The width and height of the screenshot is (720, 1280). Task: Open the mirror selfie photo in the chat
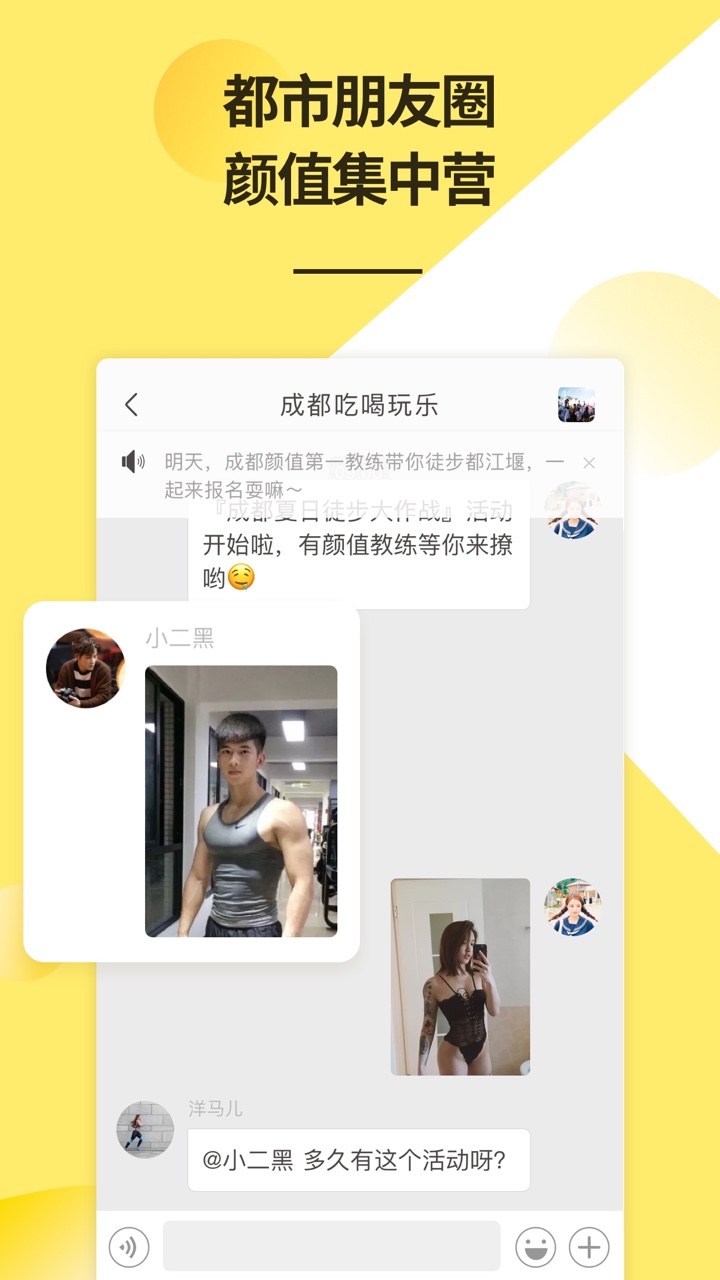pyautogui.click(x=460, y=975)
